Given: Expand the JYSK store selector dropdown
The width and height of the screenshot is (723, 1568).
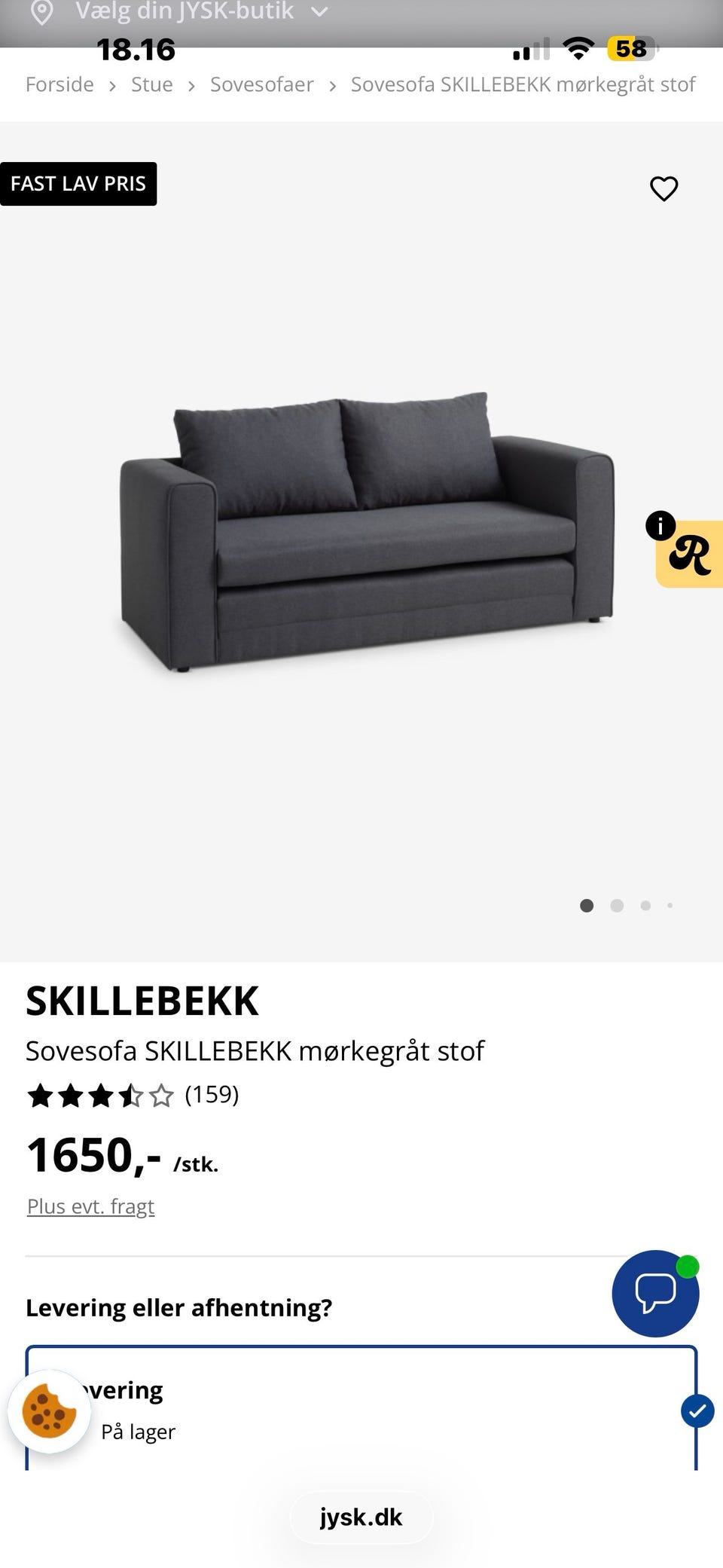Looking at the screenshot, I should [319, 12].
